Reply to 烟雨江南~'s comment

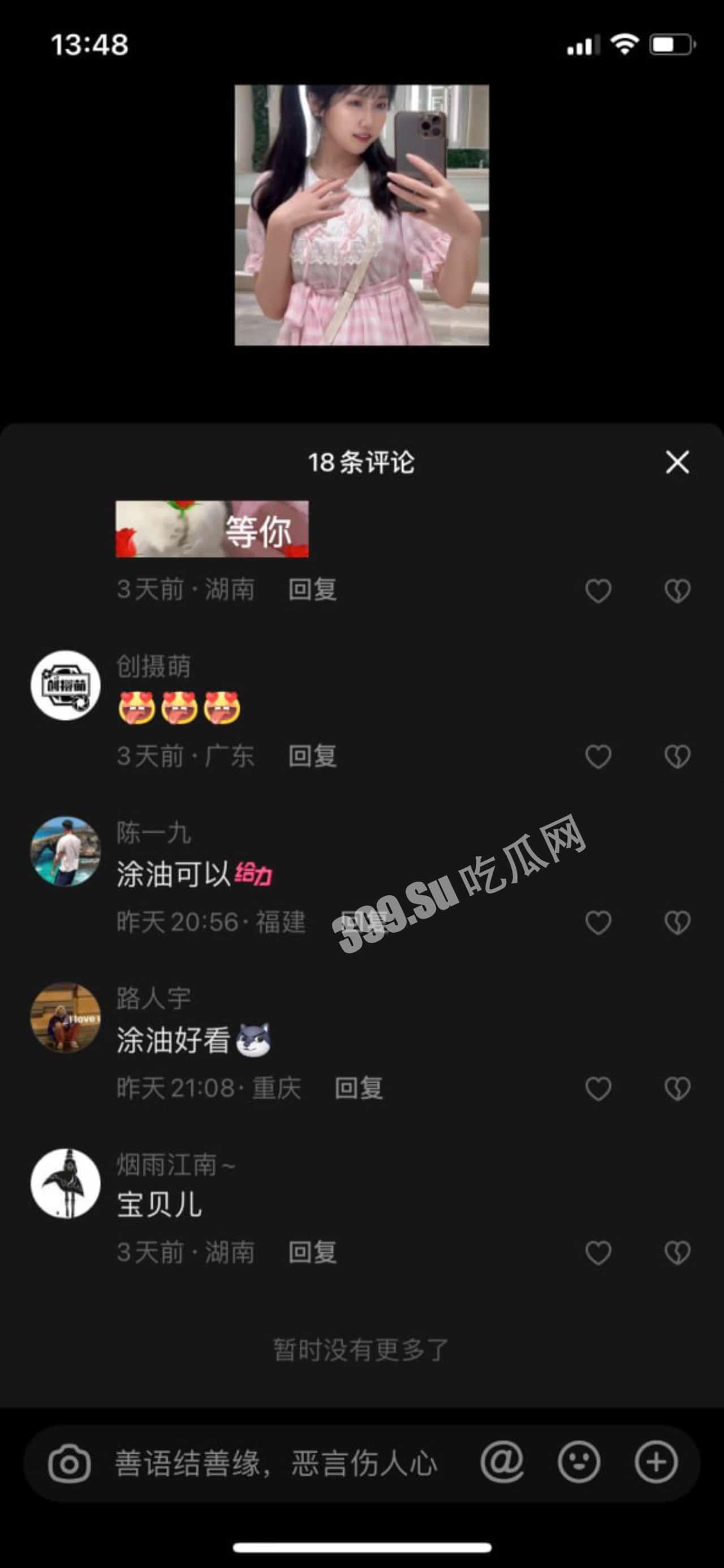tap(312, 1252)
